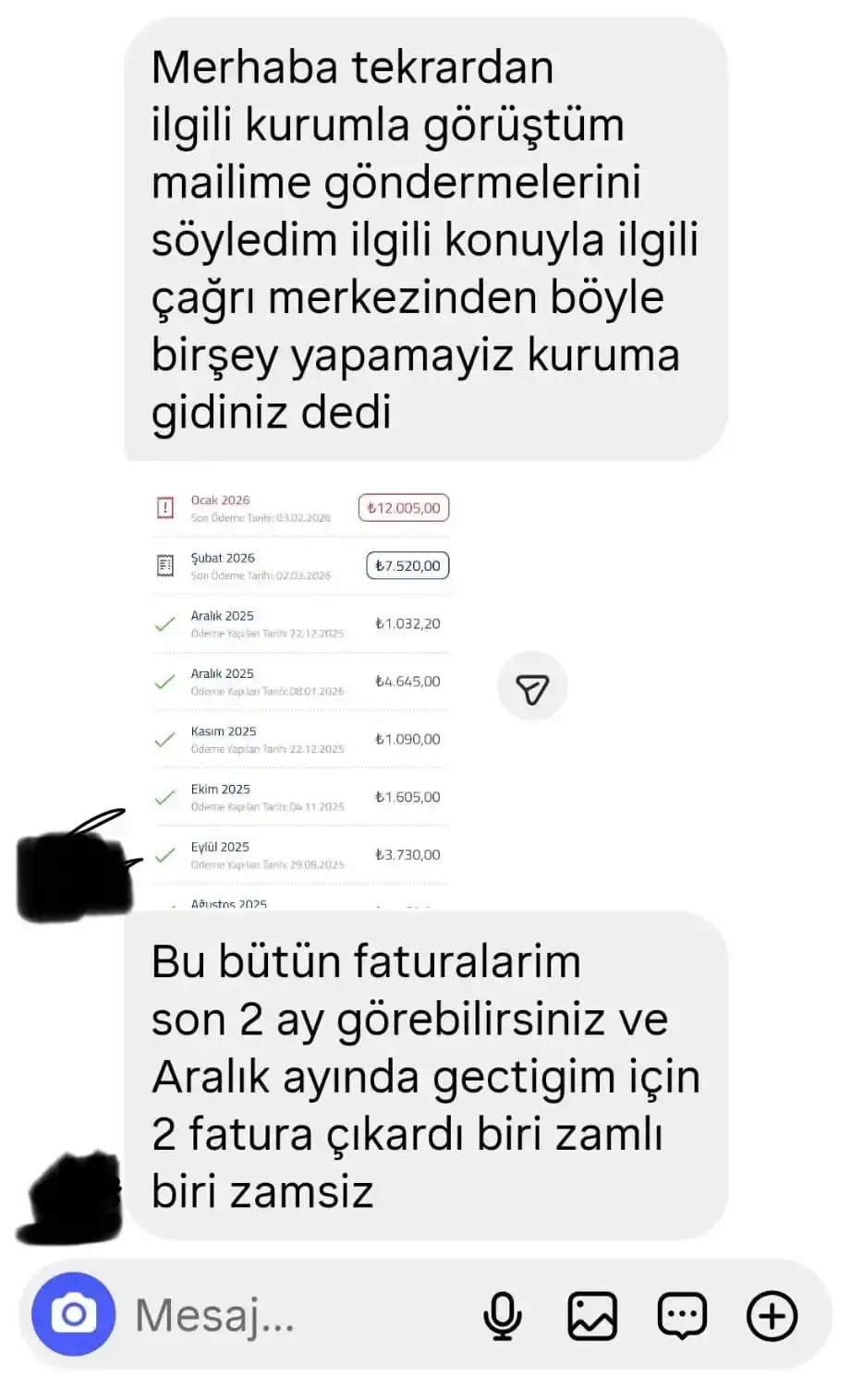Click the green checkmark beside Aralık 2025
The image size is (851, 1400).
coord(165,624)
